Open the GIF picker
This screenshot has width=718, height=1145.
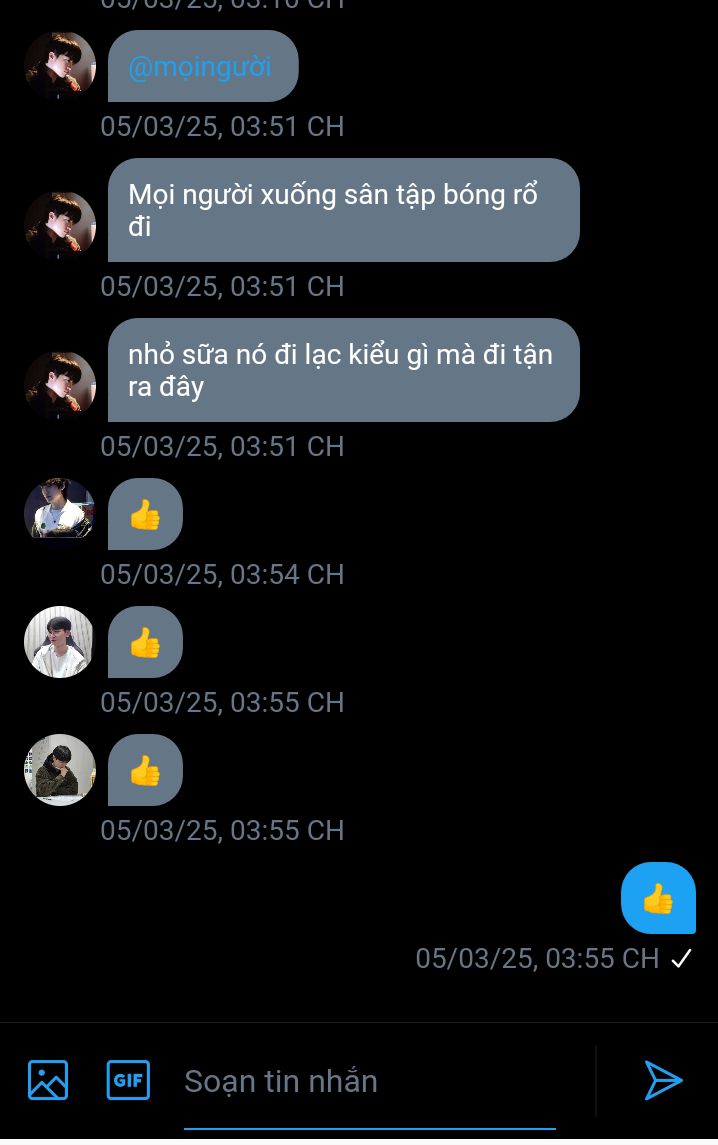128,1080
